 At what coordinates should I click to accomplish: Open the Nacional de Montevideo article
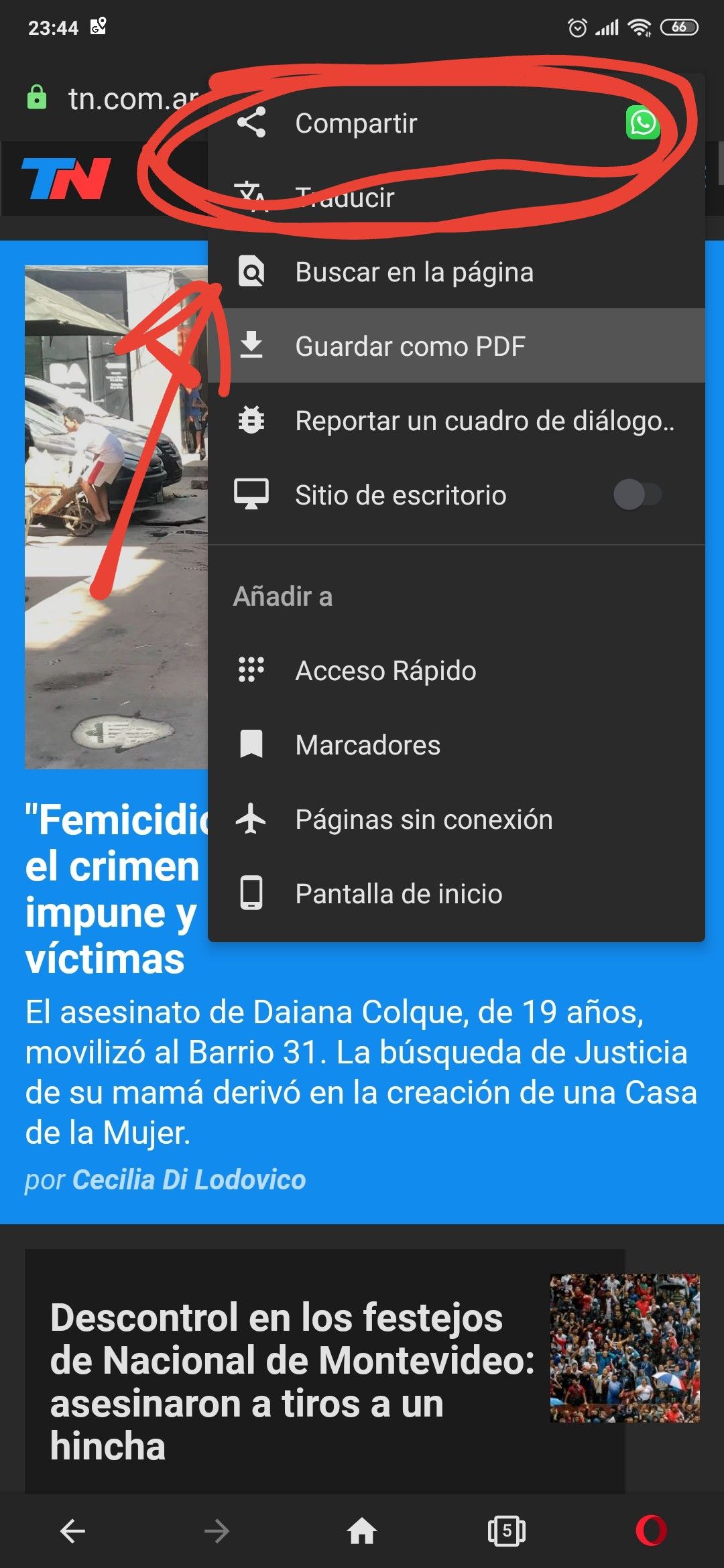(292, 1380)
